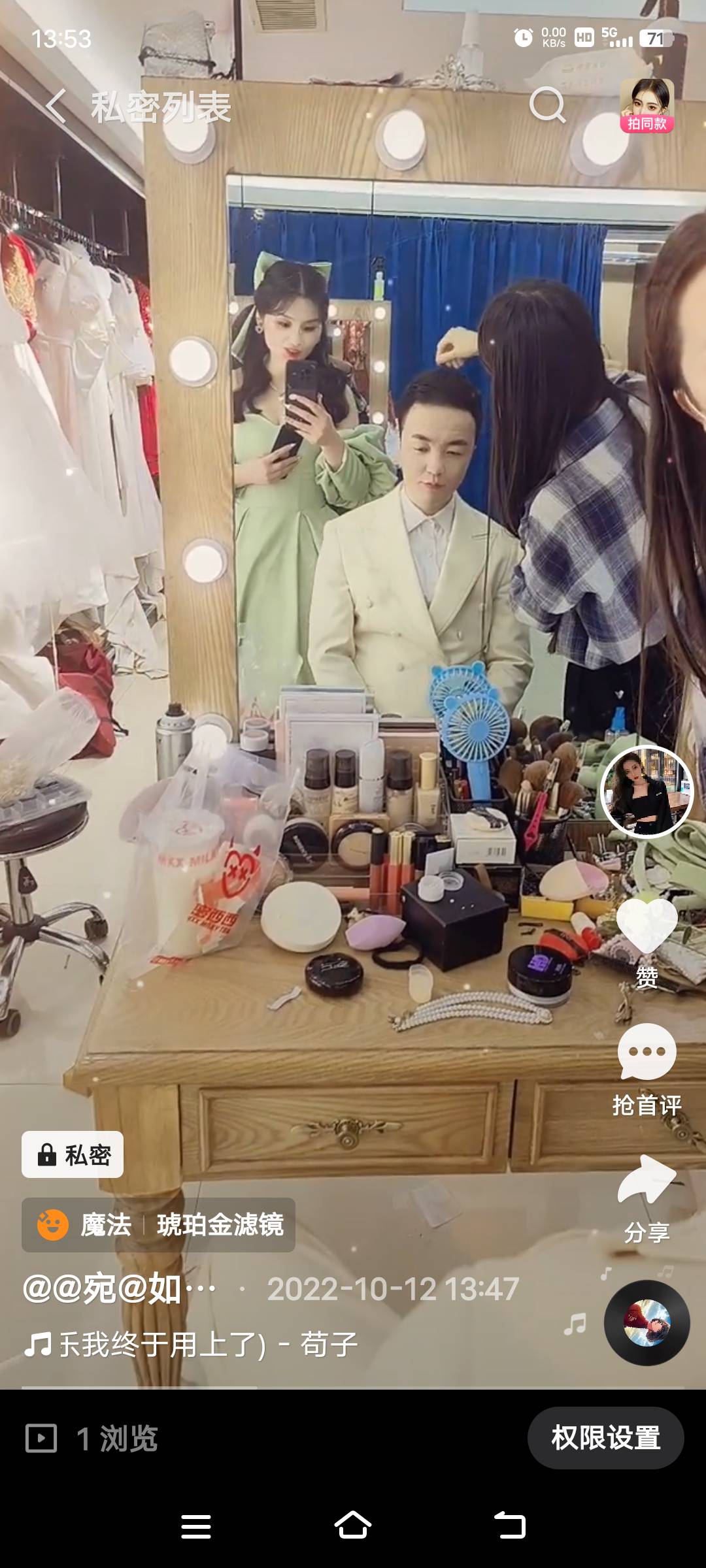Like this video with the 赞 heart
Viewport: 706px width, 1568px height.
[x=647, y=928]
